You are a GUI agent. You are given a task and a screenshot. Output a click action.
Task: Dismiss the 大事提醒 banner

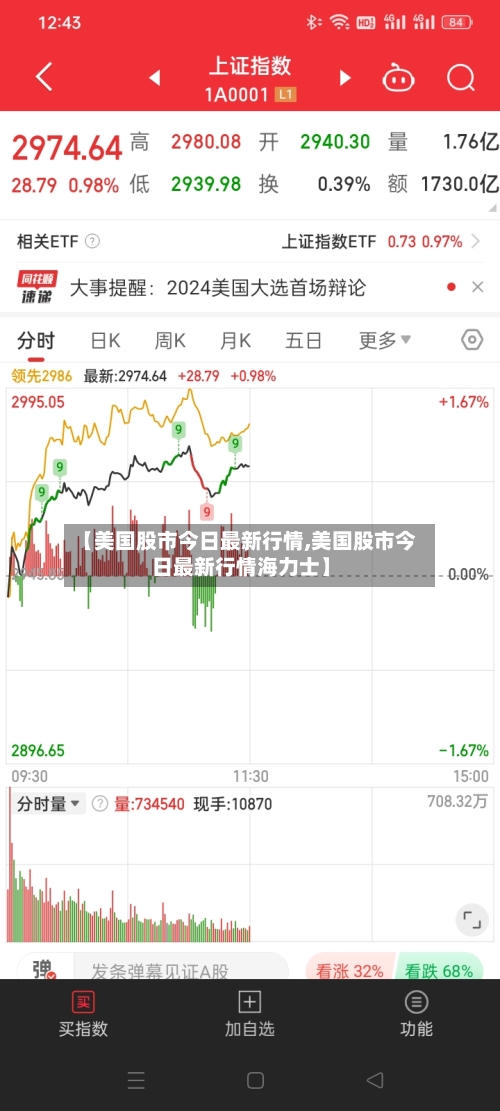coord(478,287)
